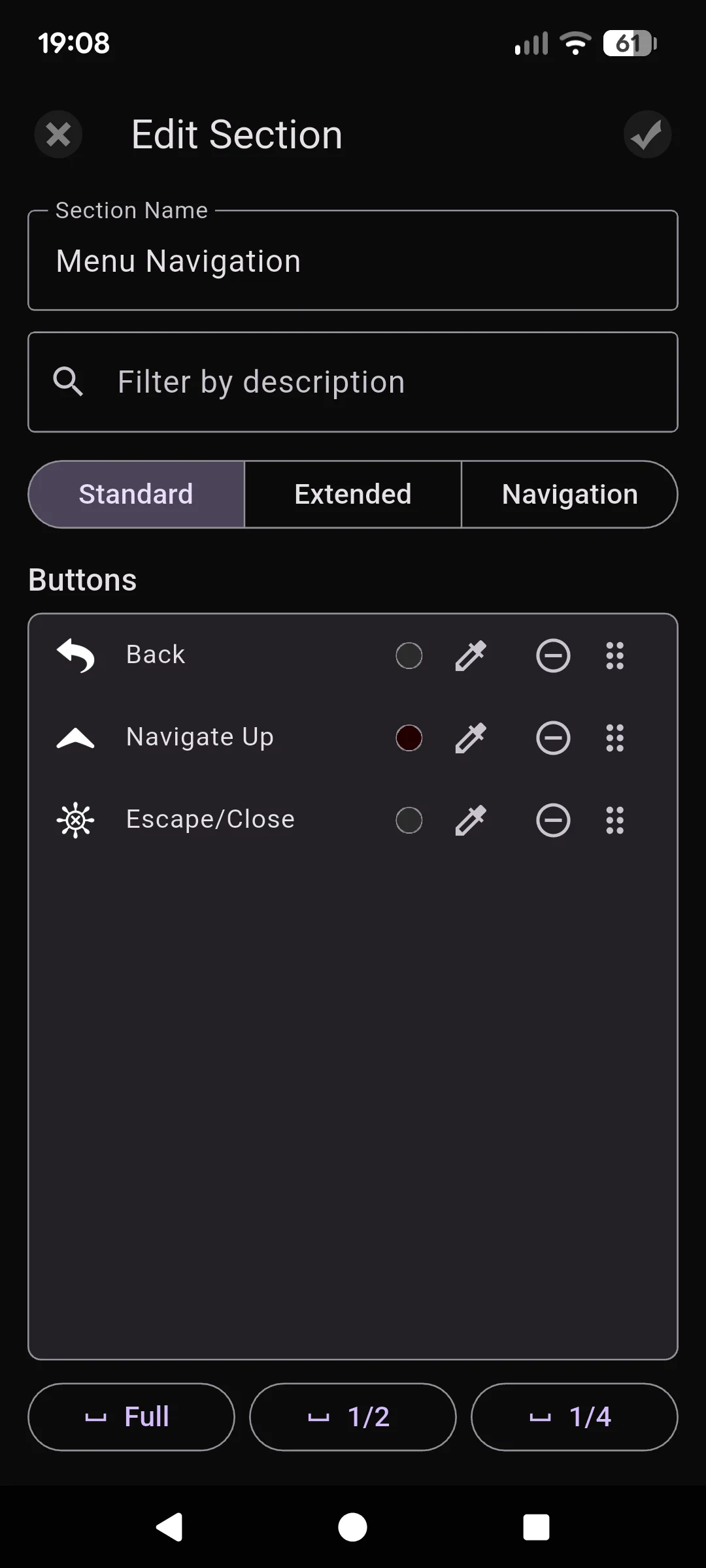Viewport: 706px width, 1568px height.
Task: Confirm changes with the checkmark
Action: pyautogui.click(x=647, y=134)
